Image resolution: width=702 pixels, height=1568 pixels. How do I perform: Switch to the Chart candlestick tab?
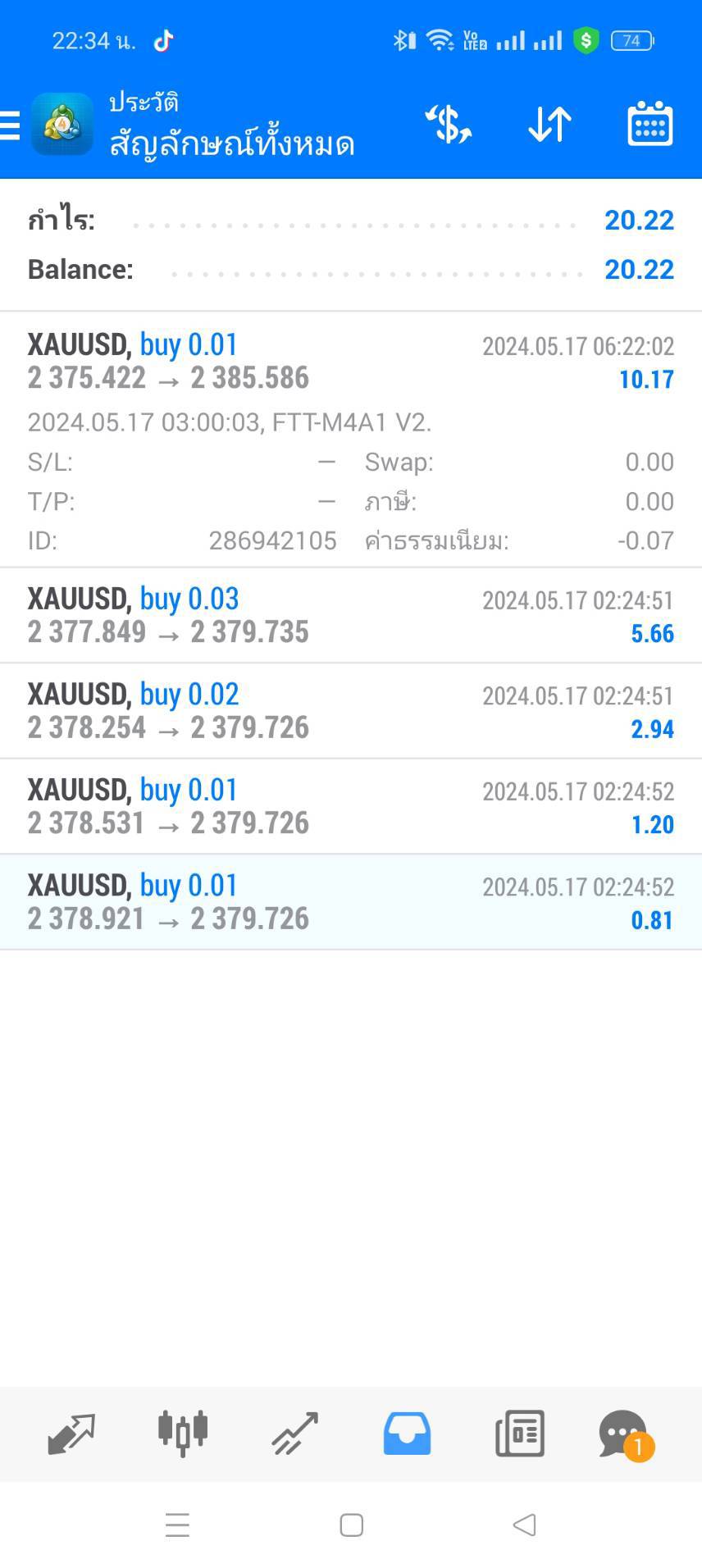tap(183, 1434)
